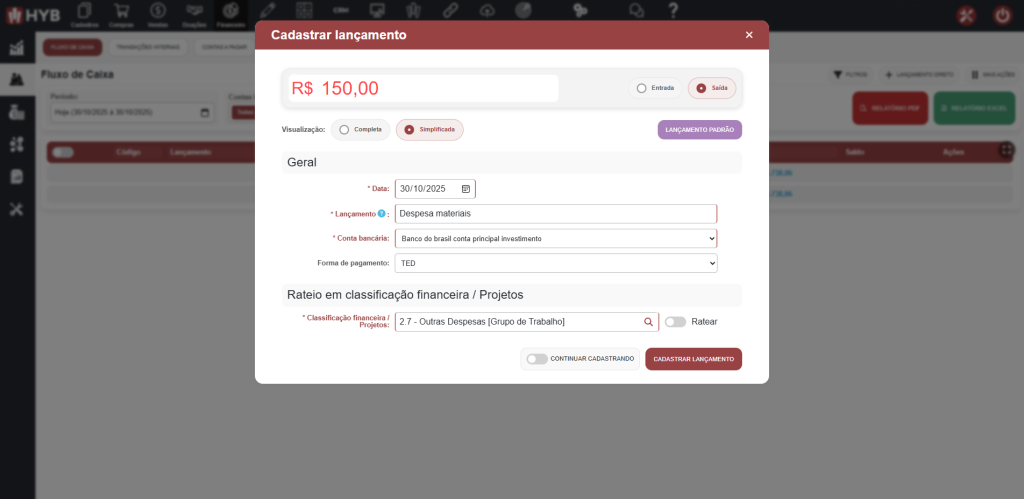This screenshot has width=1024, height=499.
Task: Search the Classificação financeira field magnifier
Action: pos(648,322)
